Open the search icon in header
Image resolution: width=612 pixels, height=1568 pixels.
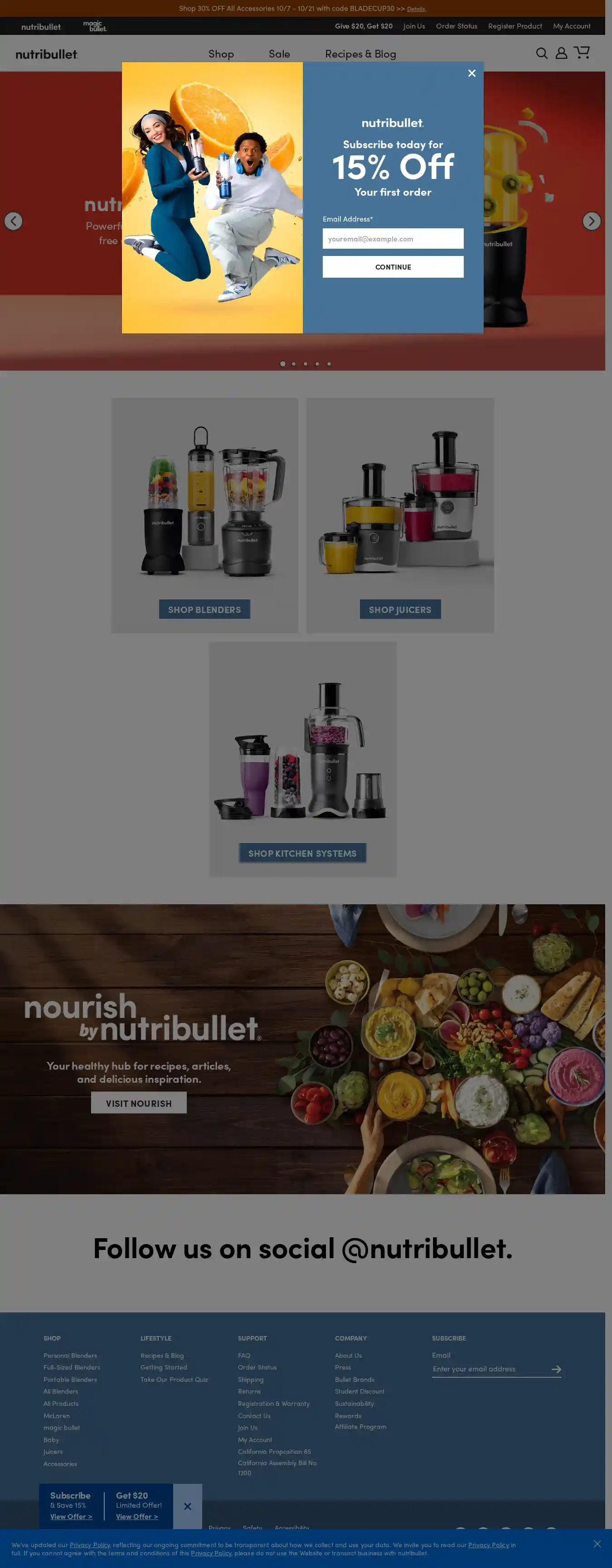[x=541, y=53]
